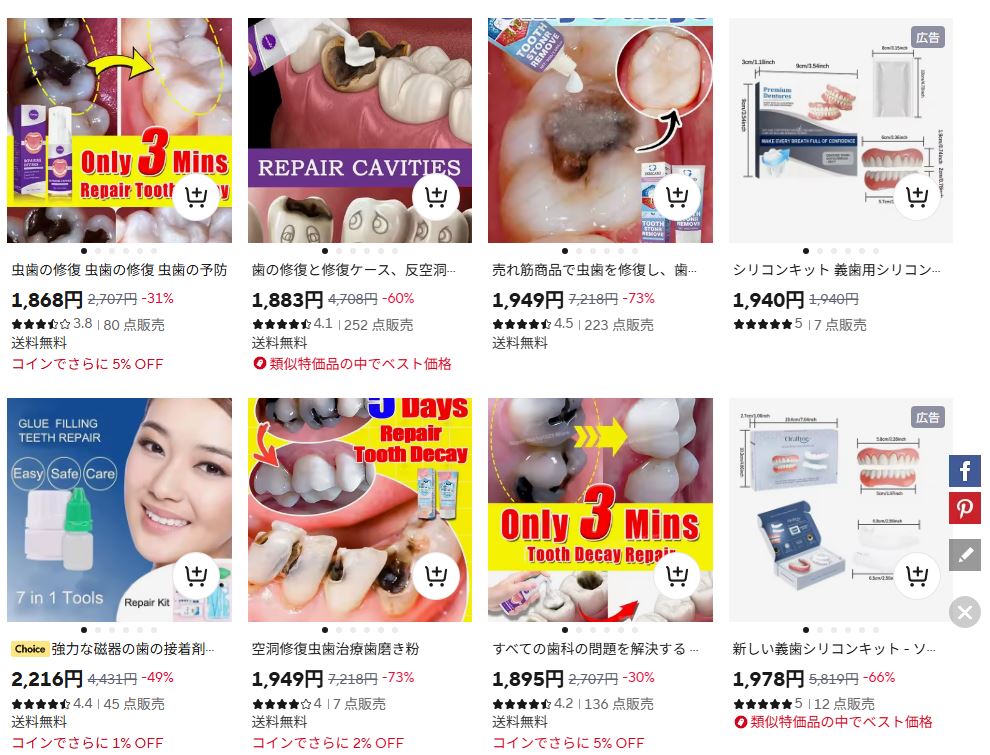The image size is (990, 755).
Task: View the 売れ筋商品で虫歯を修復し product
Action: tap(594, 270)
